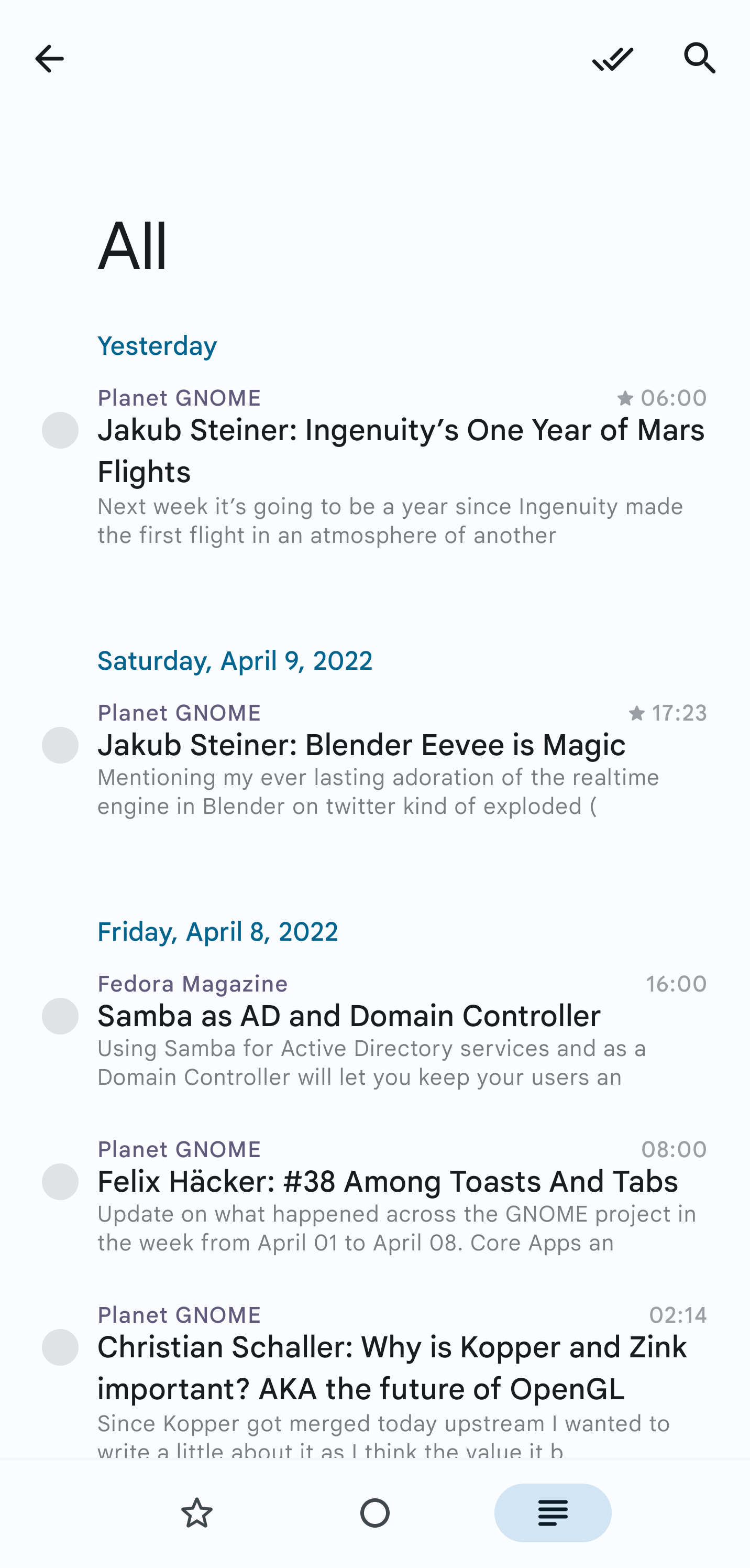Image resolution: width=750 pixels, height=1568 pixels.
Task: Open 'Felix Häcker: #38 Among Toasts And Tabs'
Action: tap(388, 1181)
